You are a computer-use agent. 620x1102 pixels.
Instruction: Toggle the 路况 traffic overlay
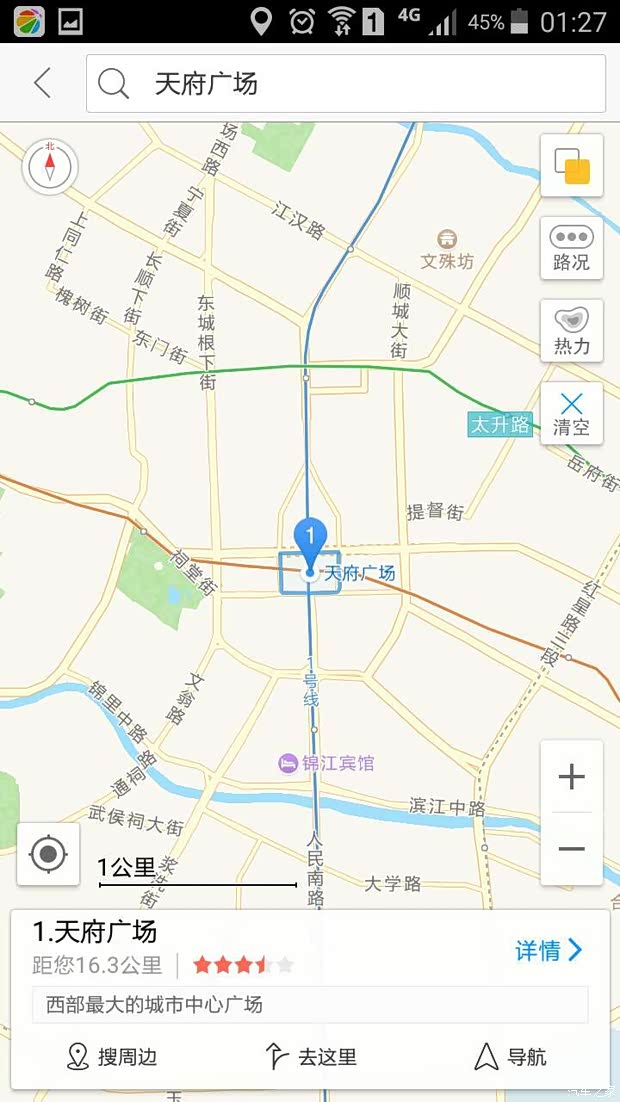click(x=571, y=249)
